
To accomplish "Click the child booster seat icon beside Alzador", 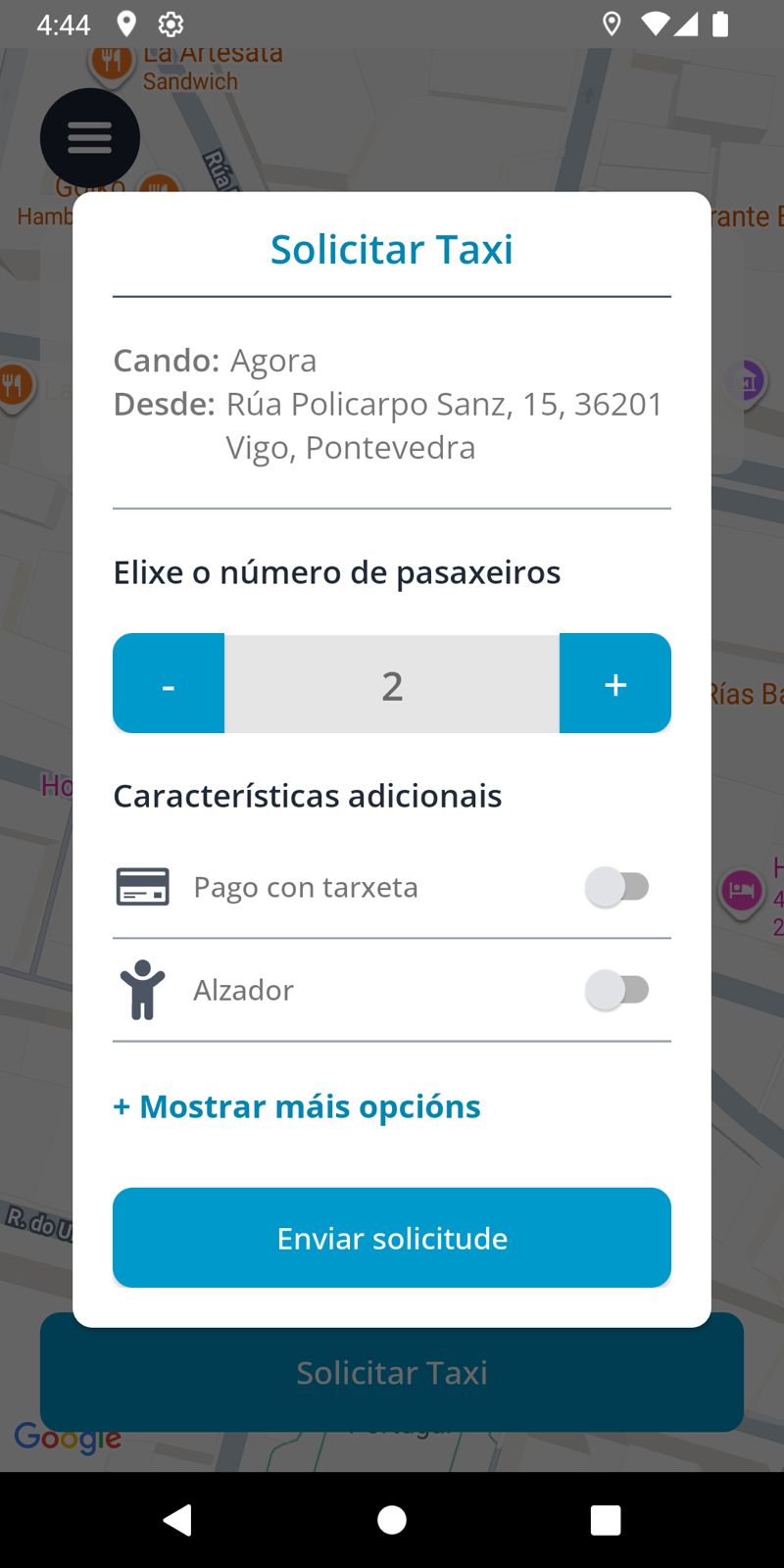I will (141, 990).
